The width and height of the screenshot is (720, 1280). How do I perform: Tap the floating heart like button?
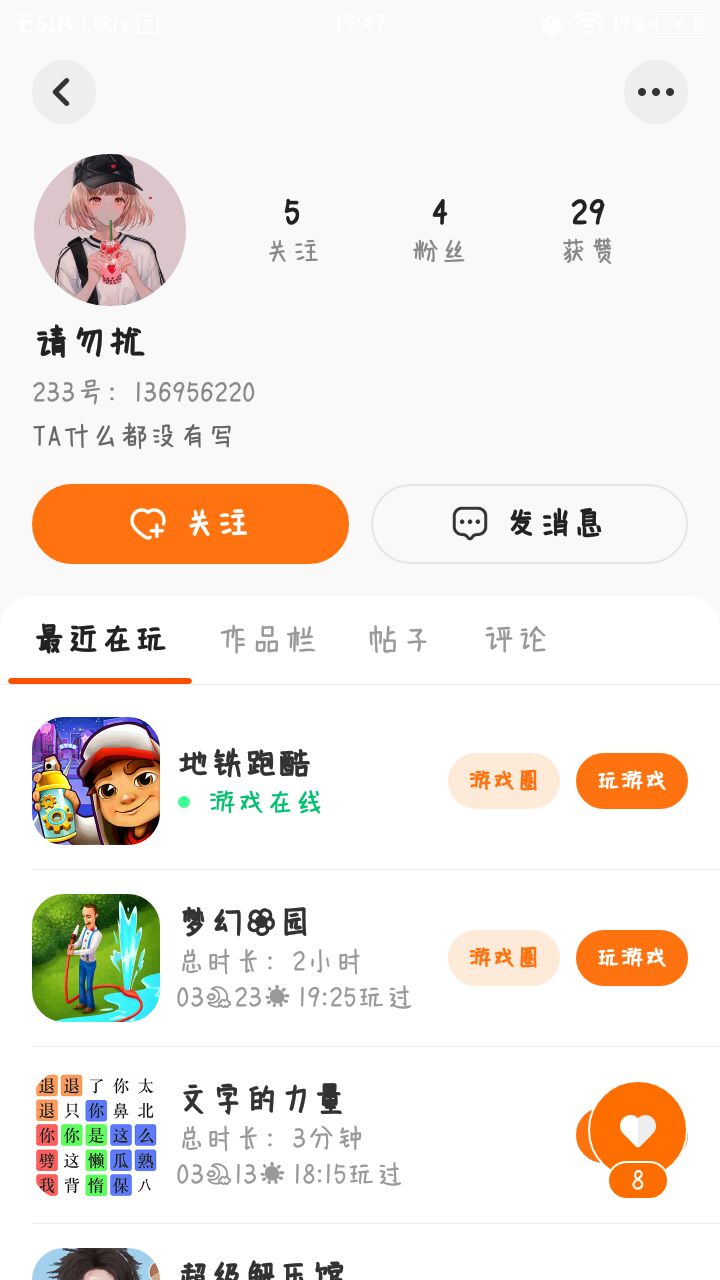click(638, 1130)
